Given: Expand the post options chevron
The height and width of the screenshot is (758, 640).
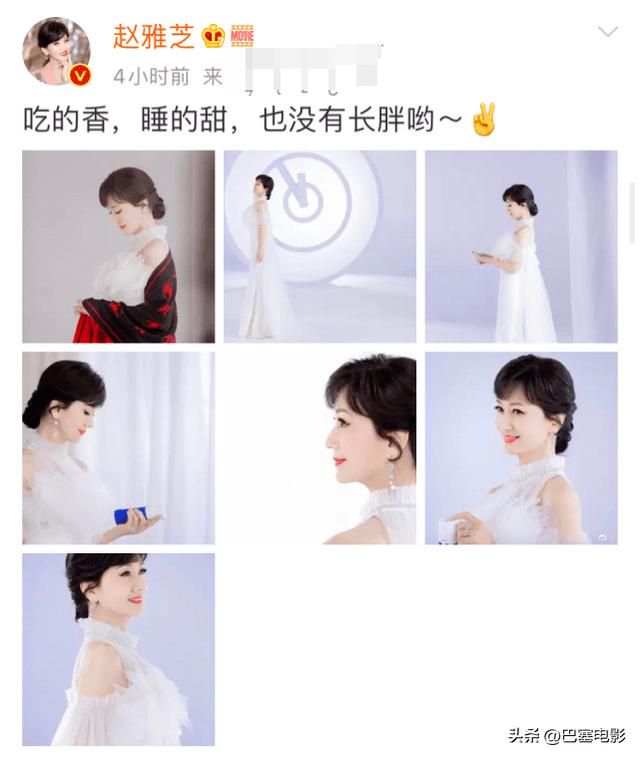Looking at the screenshot, I should click(607, 33).
